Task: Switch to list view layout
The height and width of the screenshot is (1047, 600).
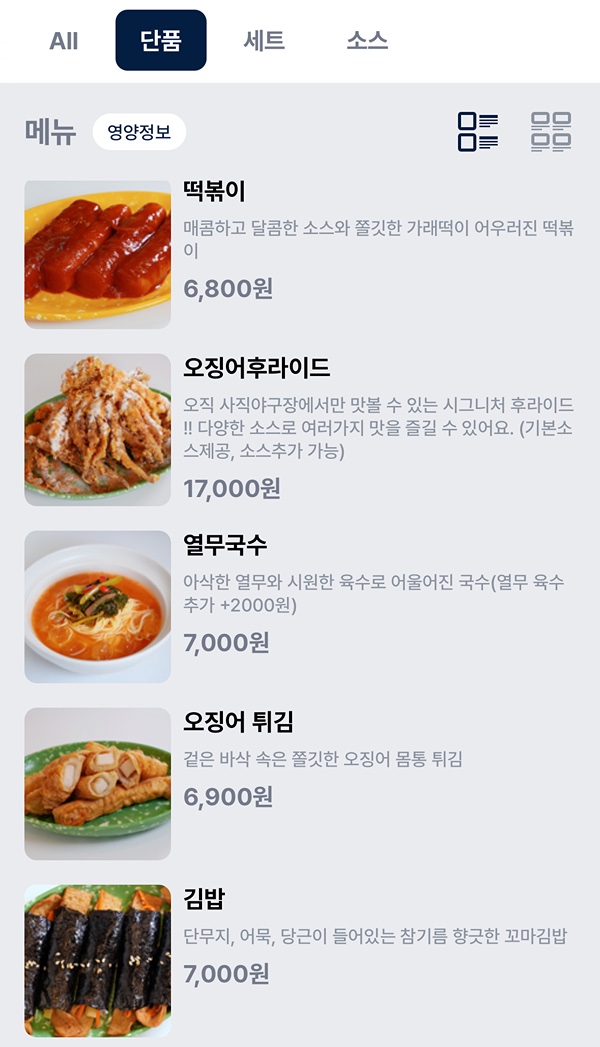Action: (x=478, y=131)
